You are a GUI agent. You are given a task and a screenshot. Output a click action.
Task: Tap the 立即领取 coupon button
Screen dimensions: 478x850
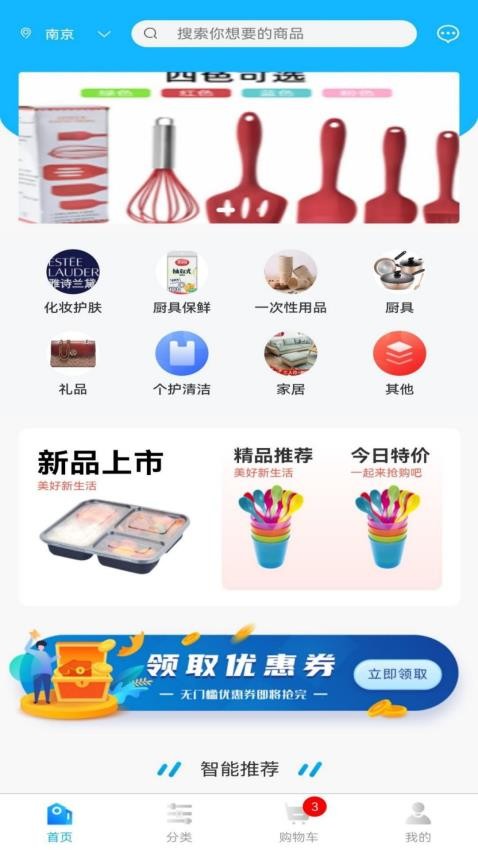(398, 674)
